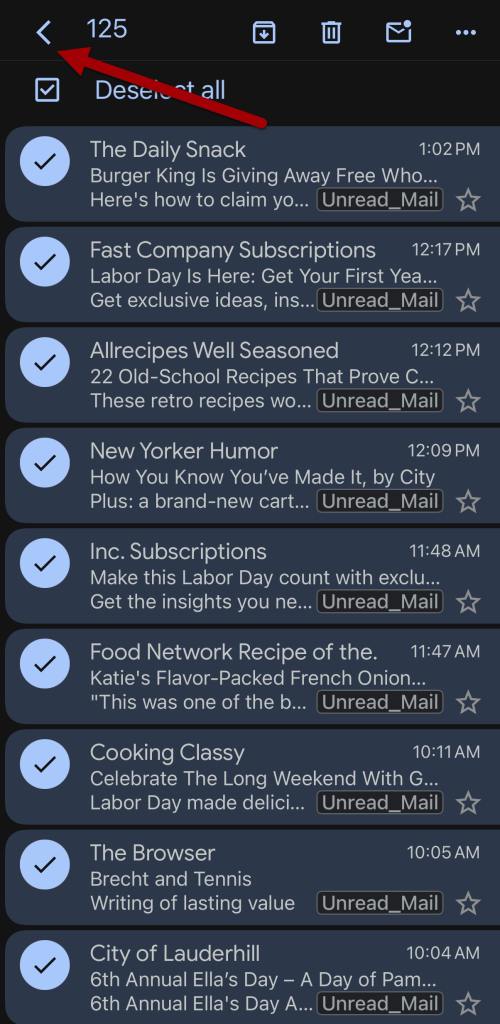
Task: Mark selected emails as unread
Action: pyautogui.click(x=398, y=31)
